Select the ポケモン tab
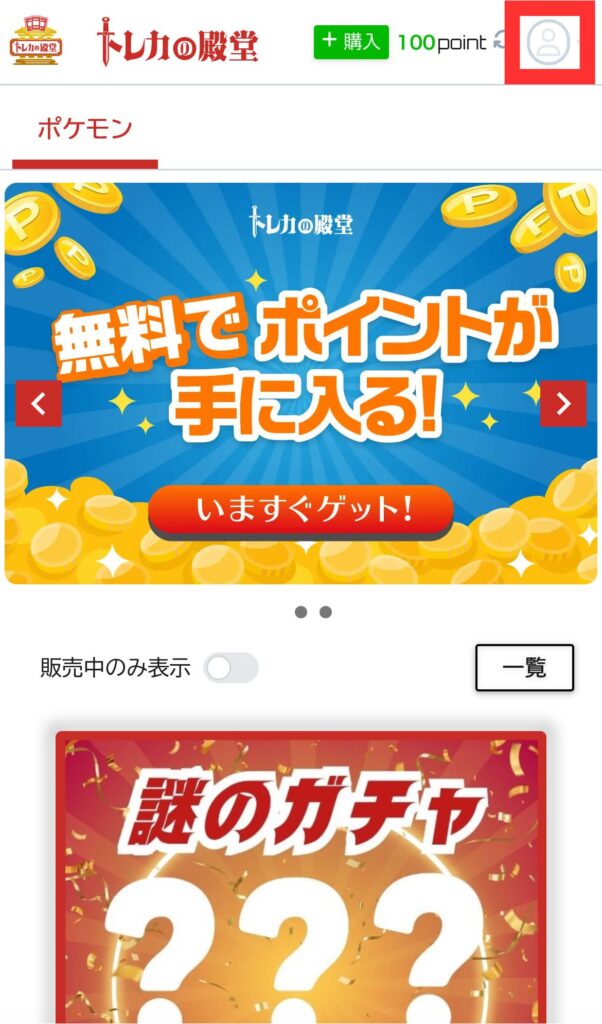The image size is (602, 1024). (x=85, y=129)
